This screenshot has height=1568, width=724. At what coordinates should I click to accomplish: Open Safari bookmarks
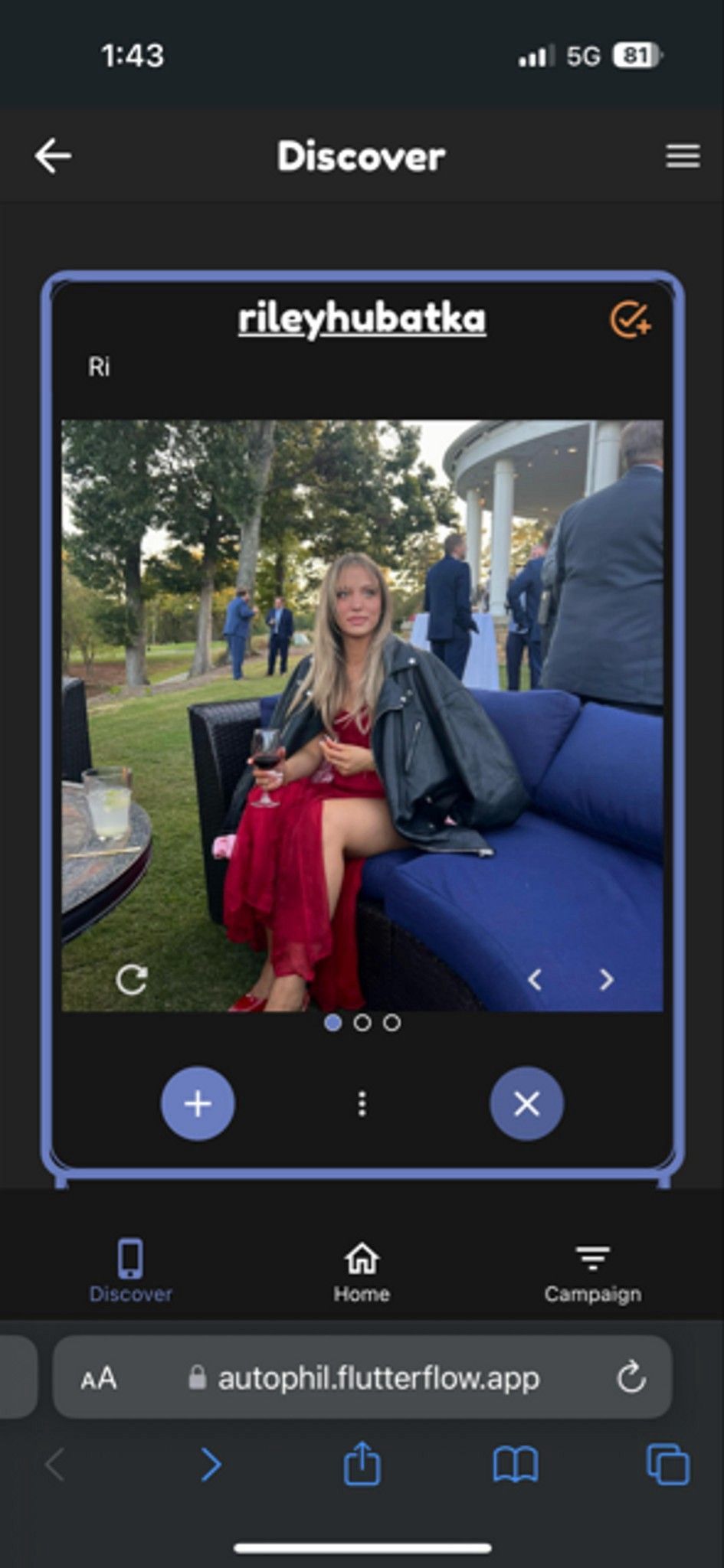point(515,1465)
